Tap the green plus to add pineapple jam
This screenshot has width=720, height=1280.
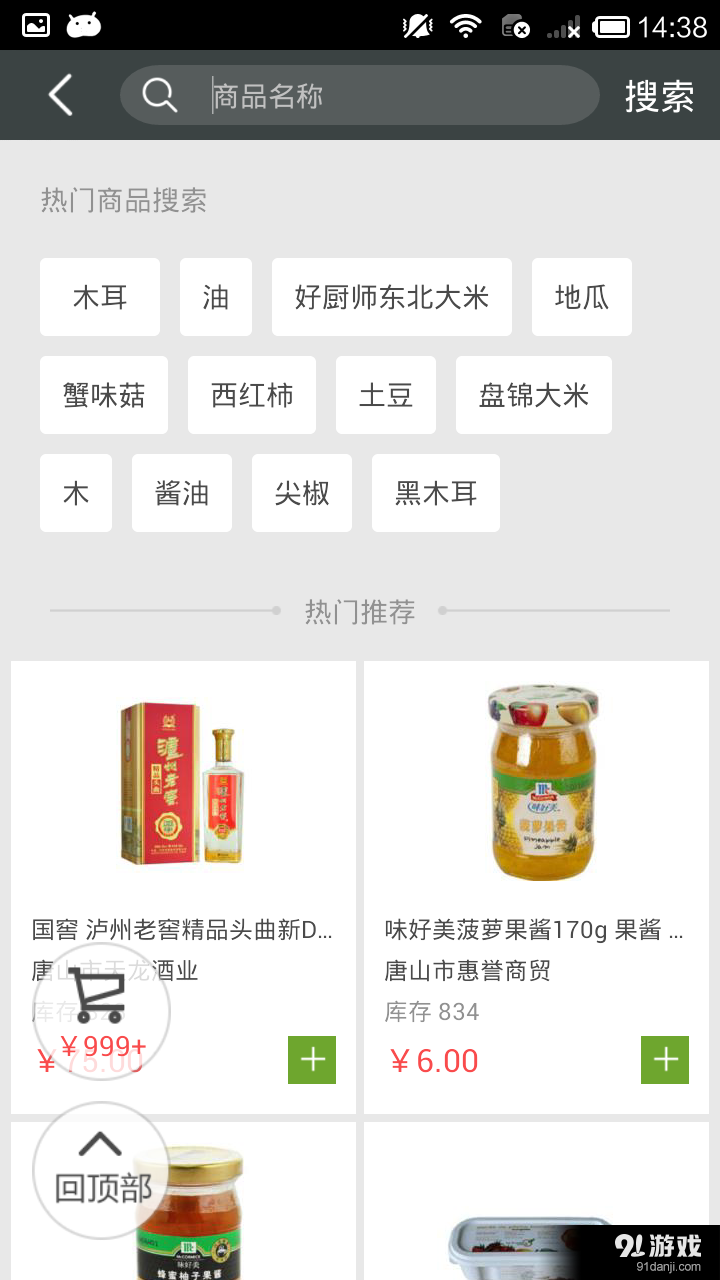(665, 1059)
